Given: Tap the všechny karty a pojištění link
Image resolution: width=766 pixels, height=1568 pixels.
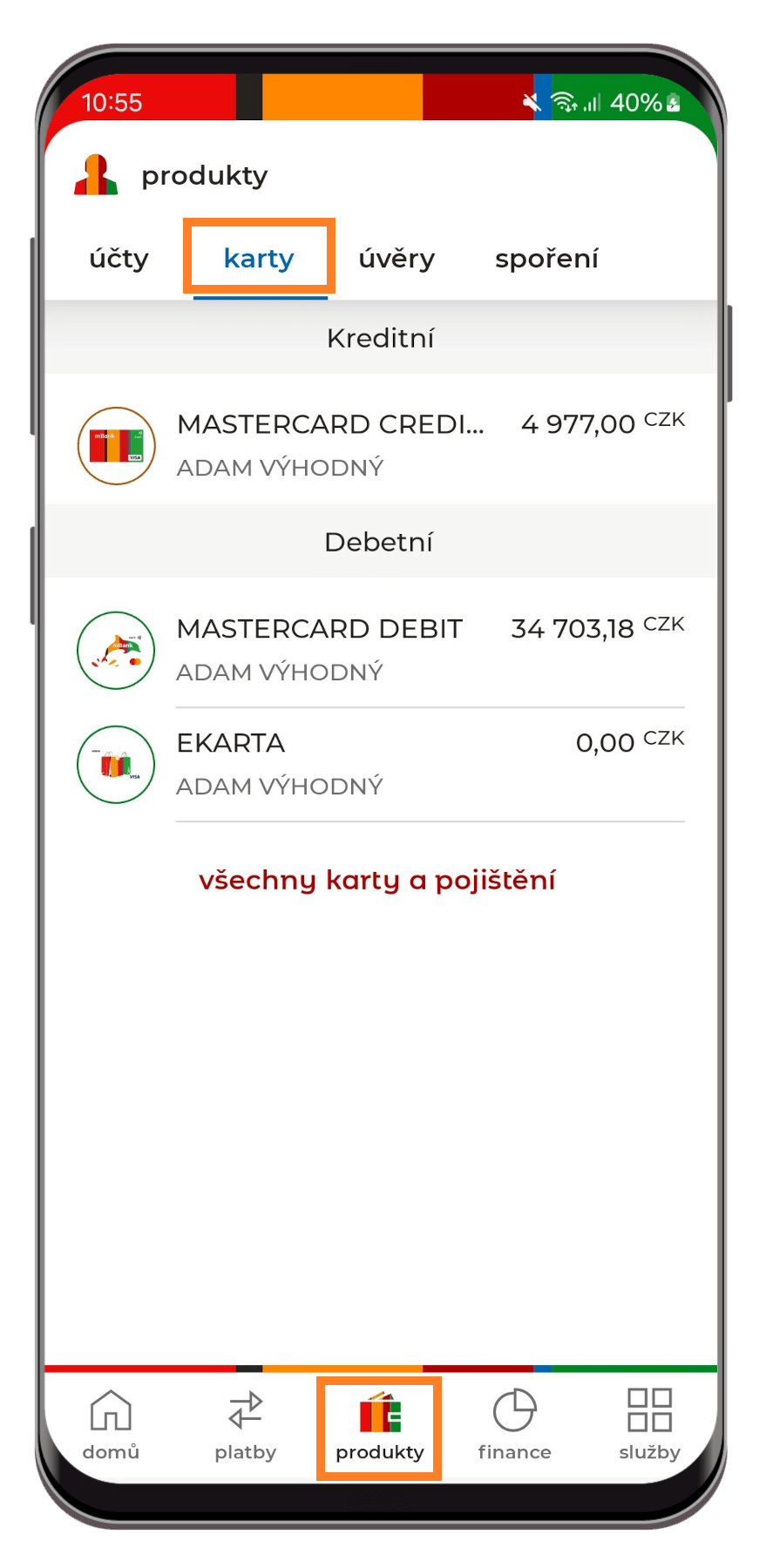Looking at the screenshot, I should click(377, 880).
